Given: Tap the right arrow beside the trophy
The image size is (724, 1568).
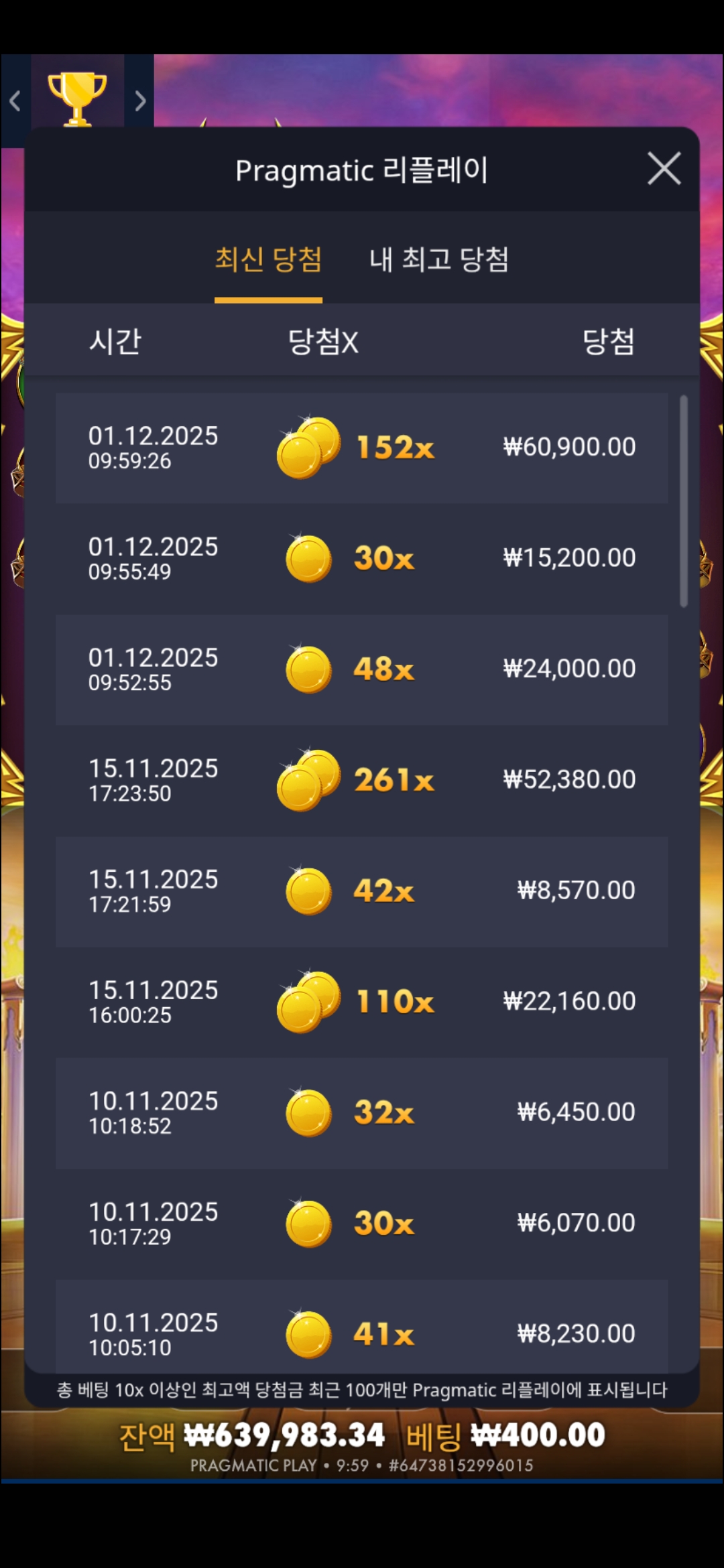Looking at the screenshot, I should click(140, 101).
